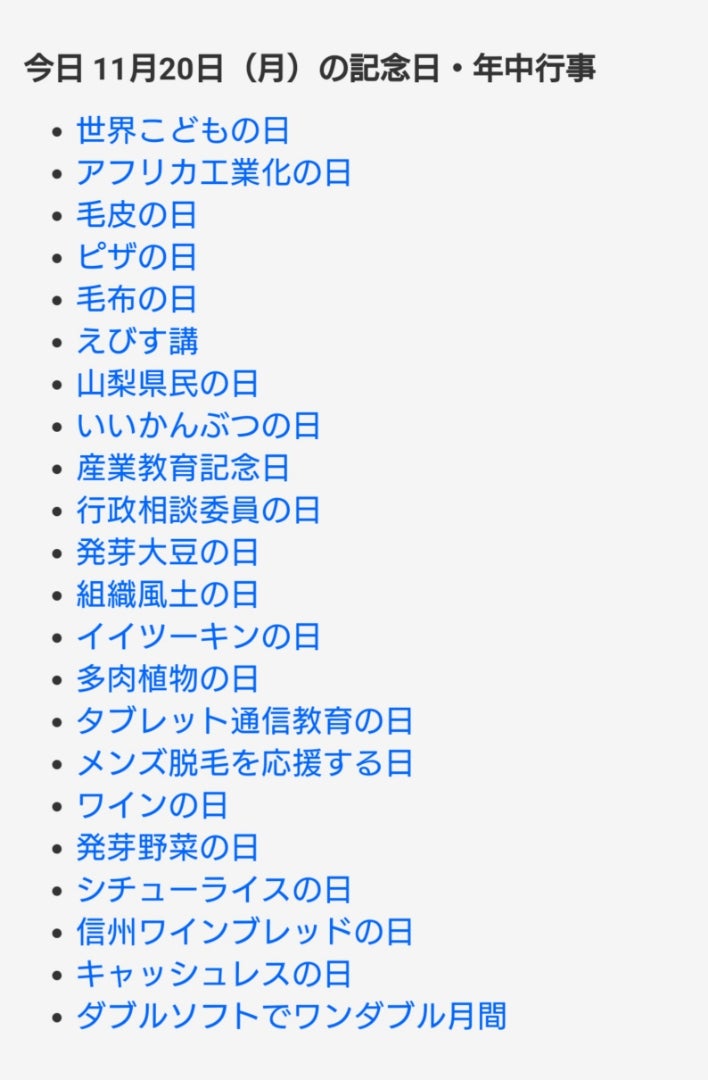Open the 世界こどもの日 link
Viewport: 708px width, 1080px height.
pos(183,131)
